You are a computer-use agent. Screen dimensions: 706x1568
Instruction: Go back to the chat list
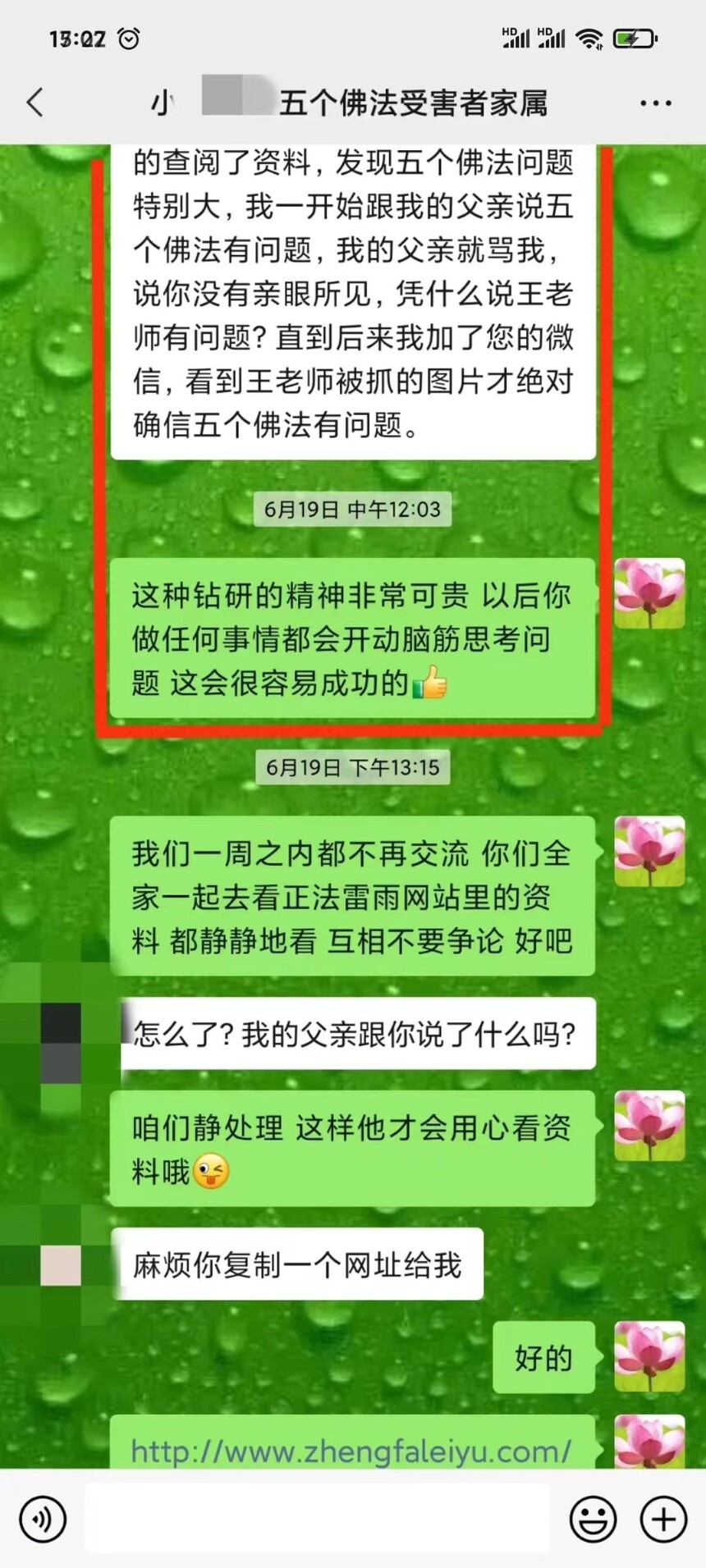click(34, 103)
